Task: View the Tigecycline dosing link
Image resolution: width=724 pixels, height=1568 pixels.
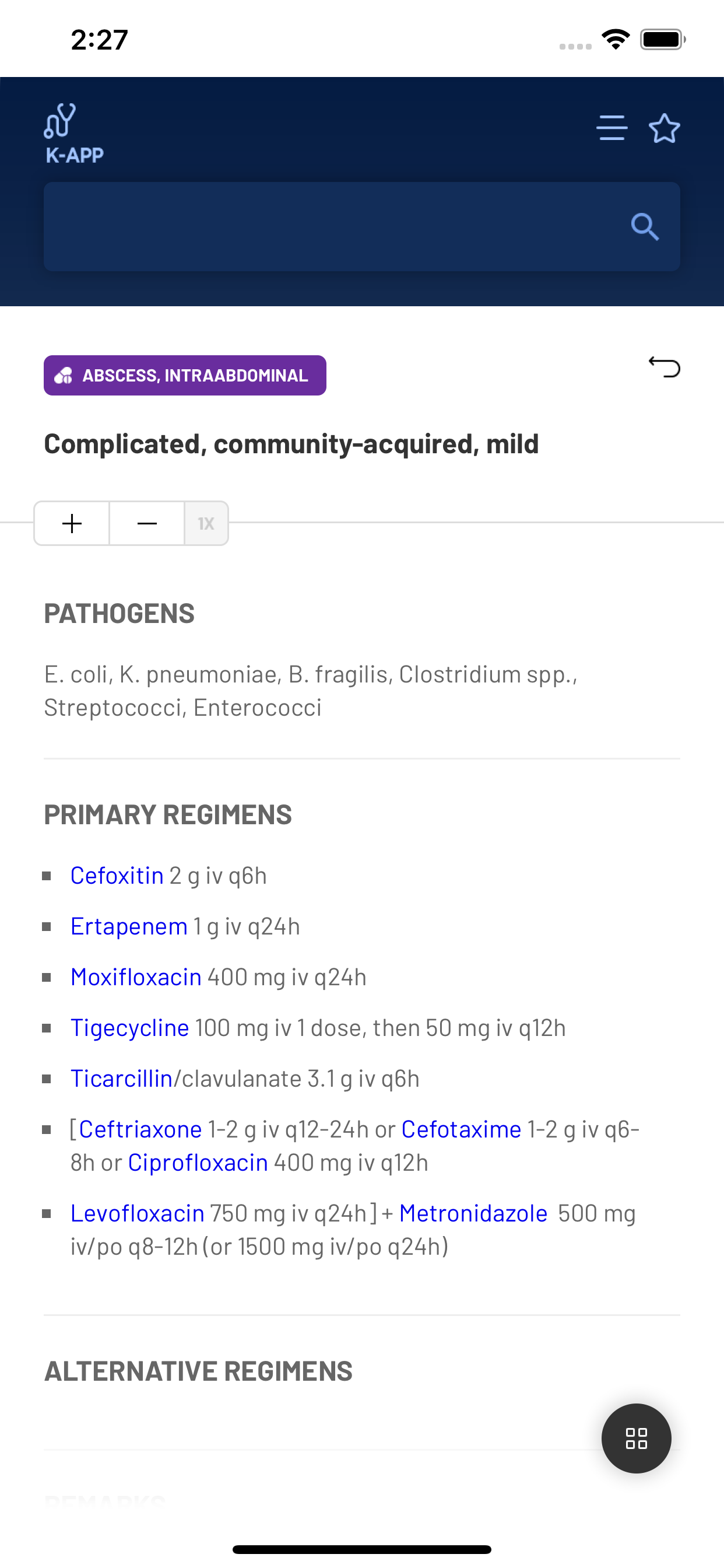Action: (x=129, y=1027)
